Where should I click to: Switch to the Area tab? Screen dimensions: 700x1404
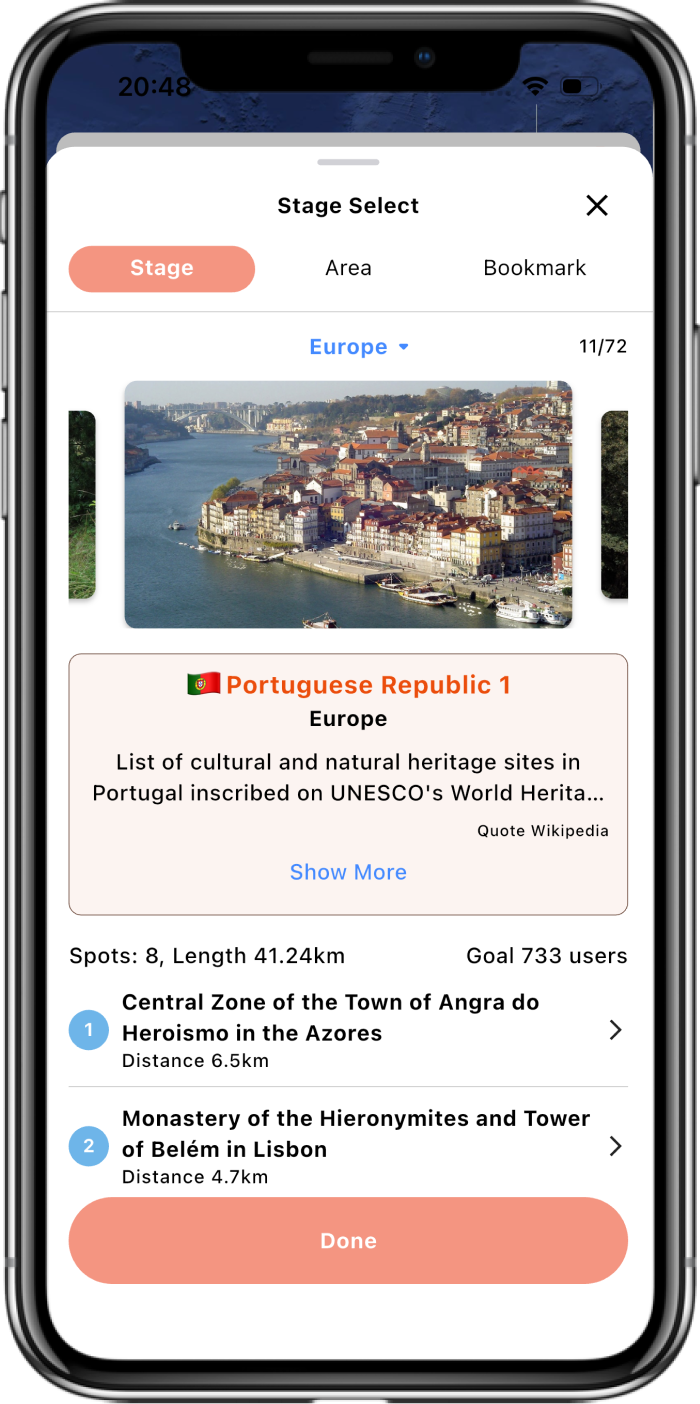coord(348,268)
